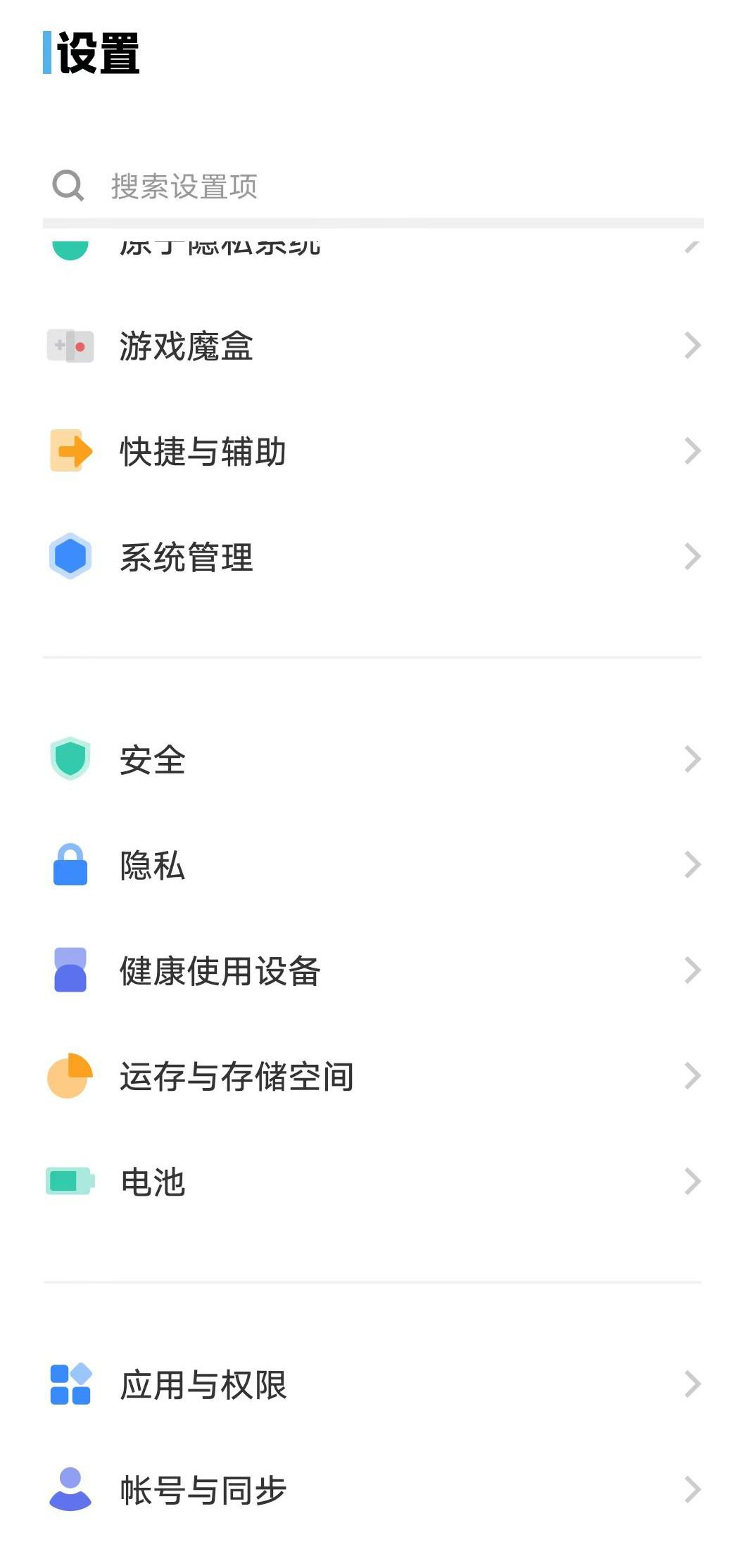This screenshot has height=1568, width=751.
Task: Go to 快捷与辅助
Action: pos(373,451)
